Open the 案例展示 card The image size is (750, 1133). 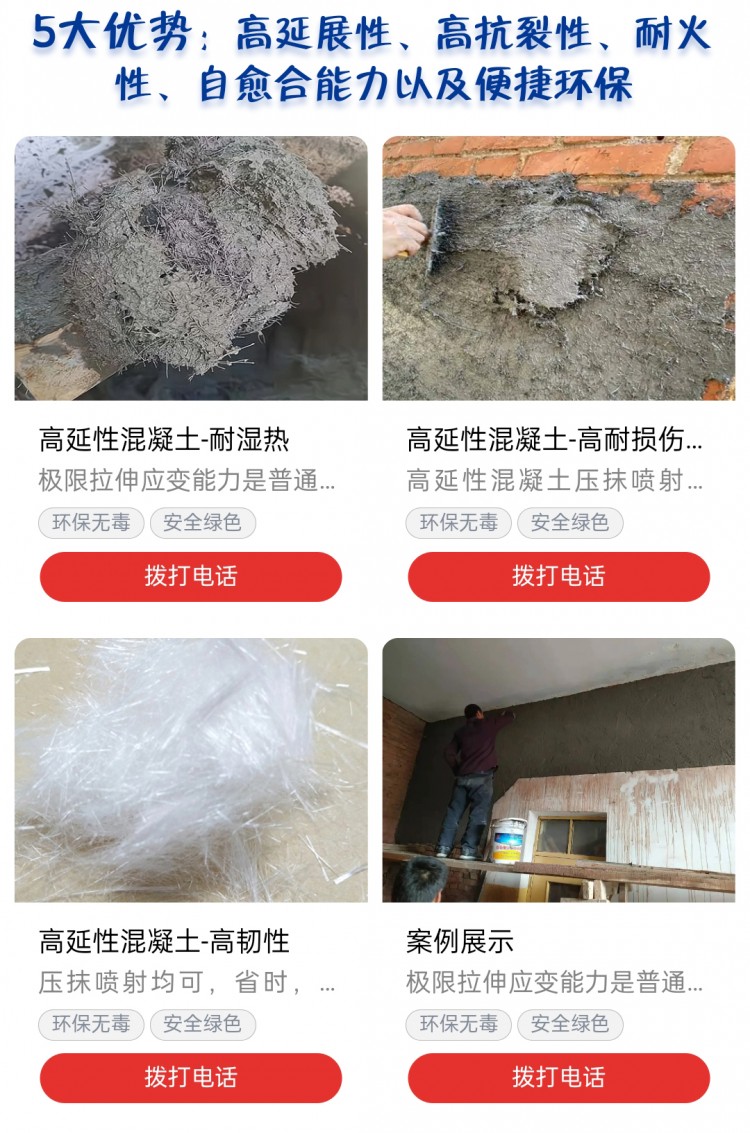558,770
